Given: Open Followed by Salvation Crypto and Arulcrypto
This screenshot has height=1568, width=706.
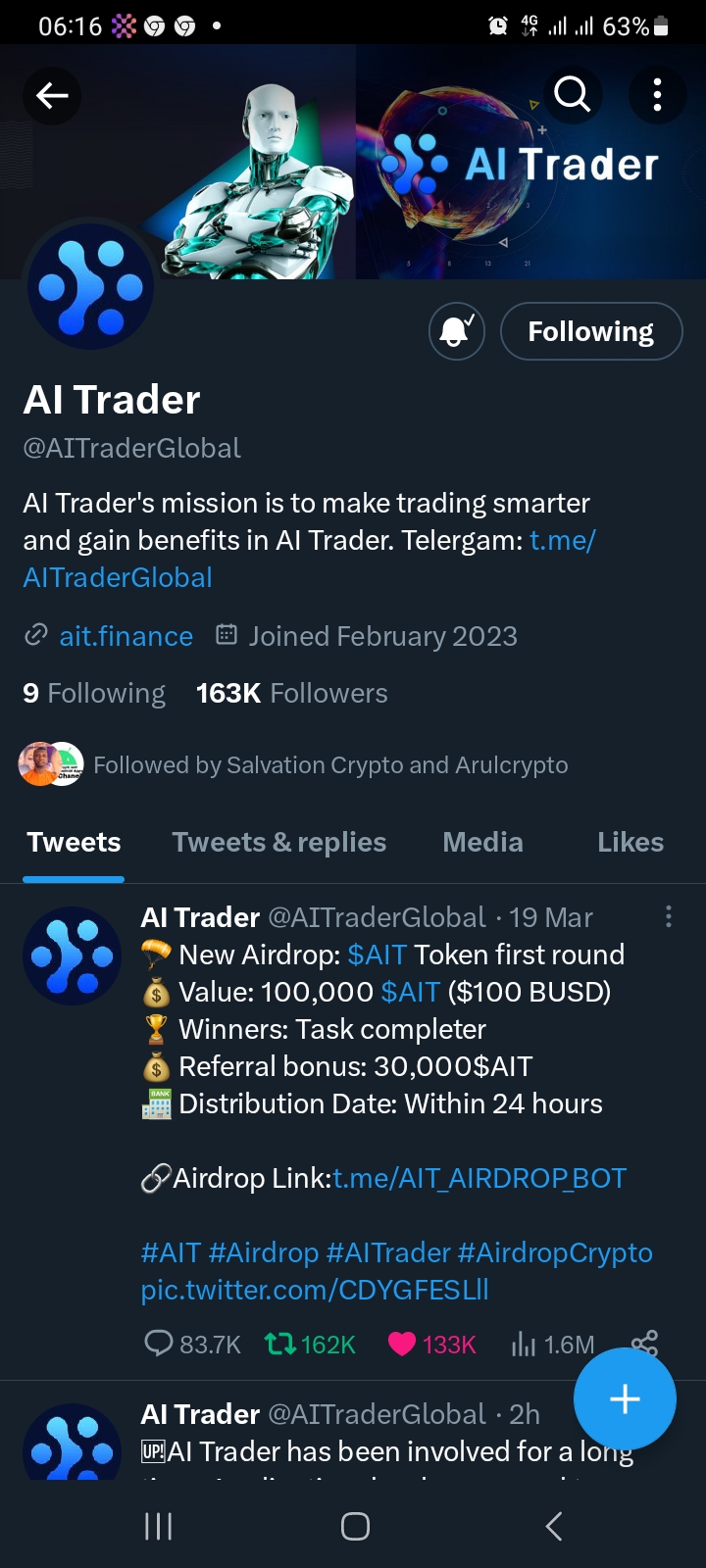Looking at the screenshot, I should tap(329, 764).
